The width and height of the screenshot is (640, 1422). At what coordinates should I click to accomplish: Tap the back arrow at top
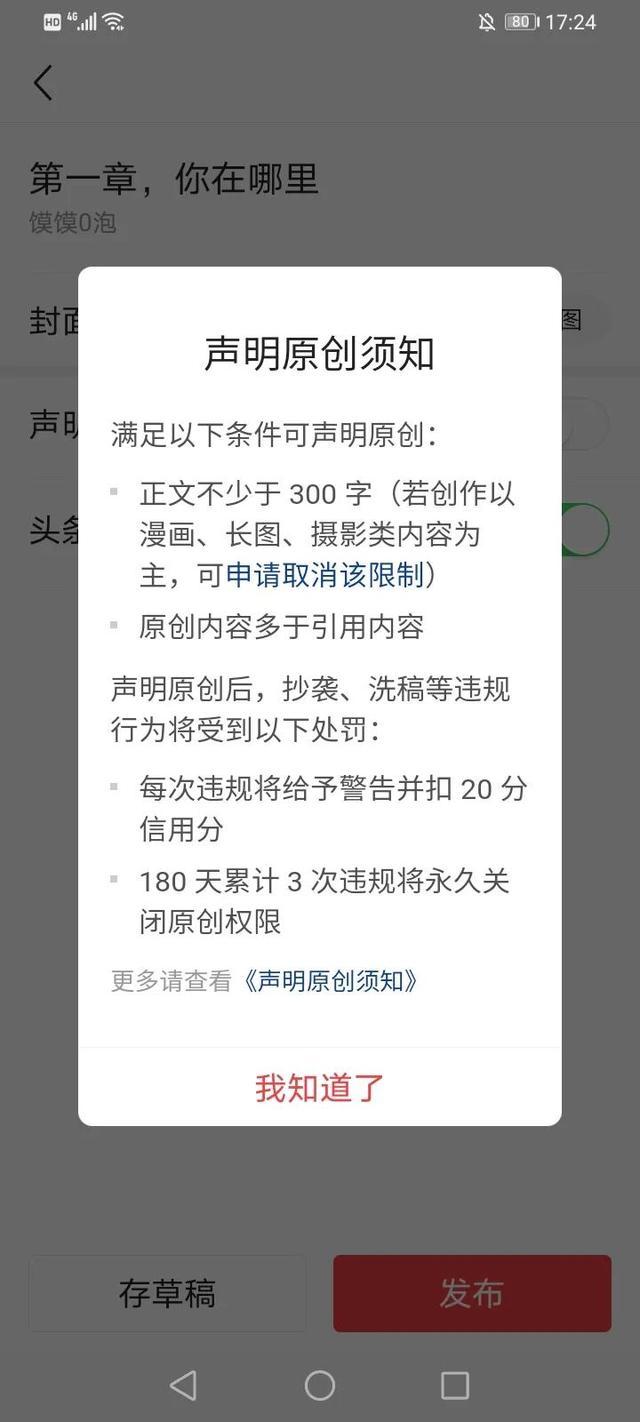43,82
